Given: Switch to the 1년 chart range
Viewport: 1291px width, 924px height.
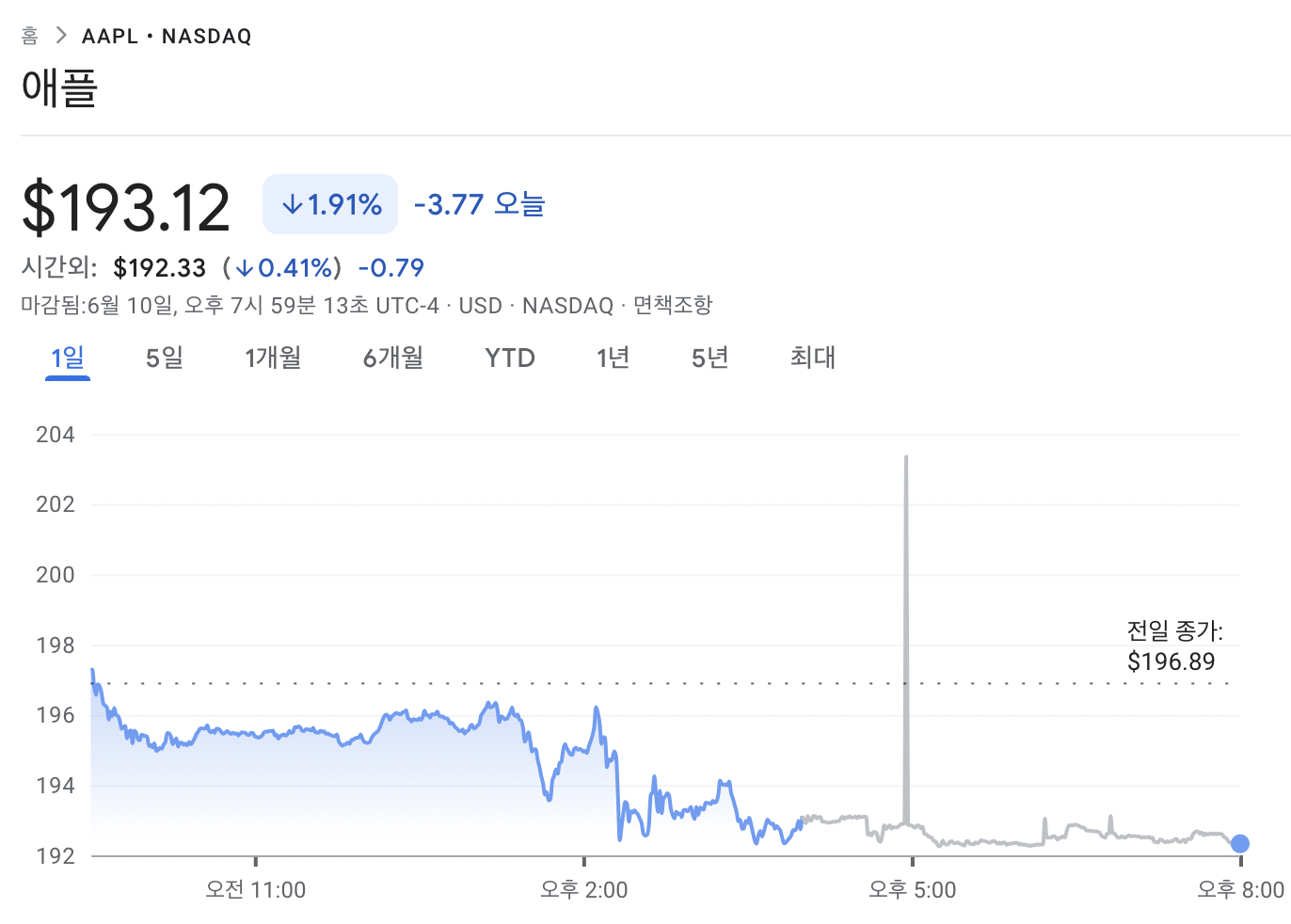Looking at the screenshot, I should click(613, 358).
